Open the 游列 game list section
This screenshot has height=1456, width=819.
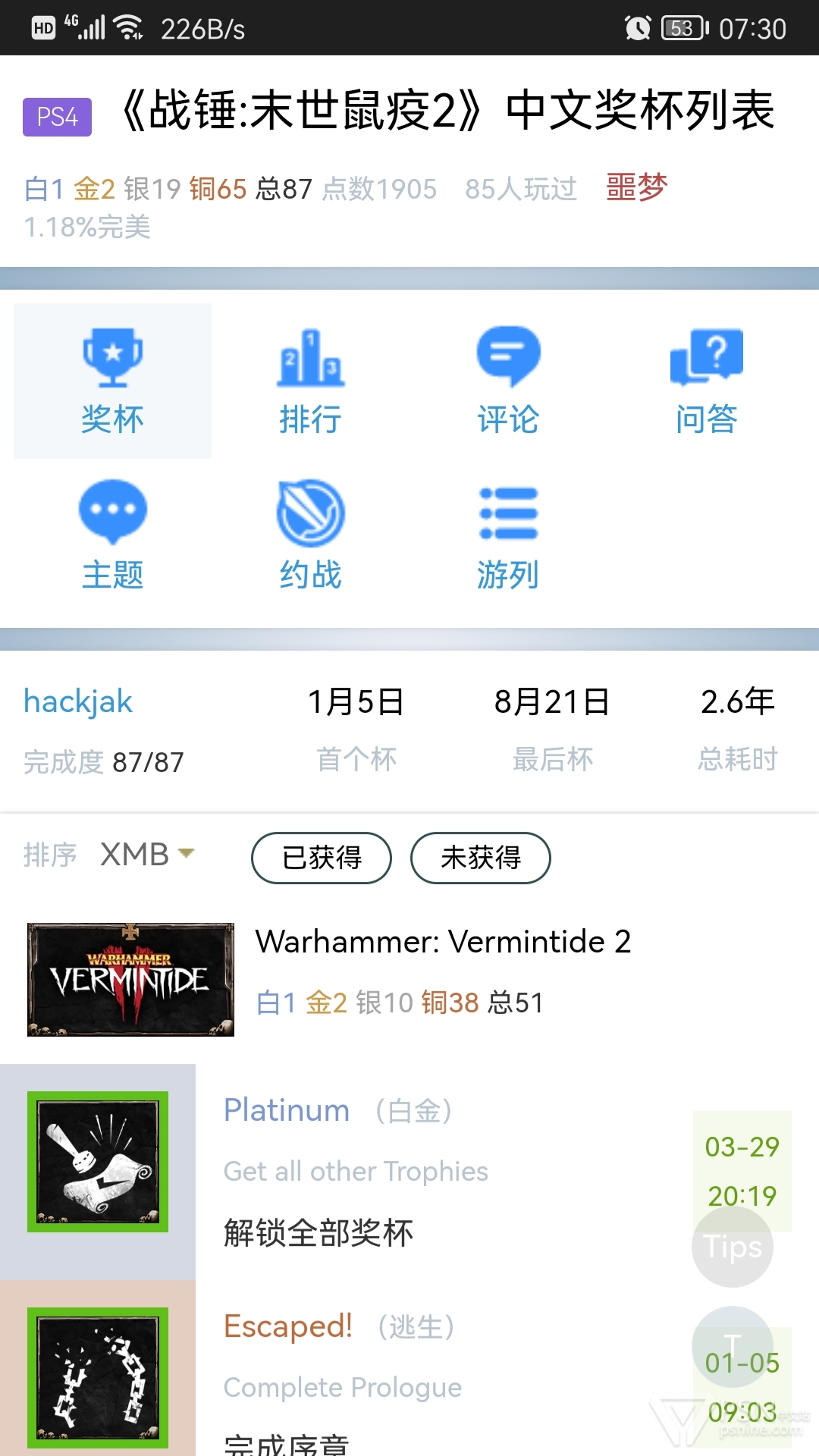(508, 536)
